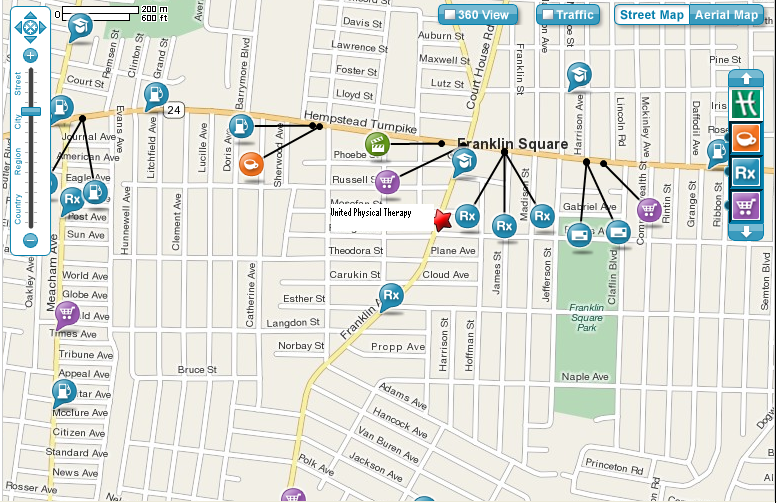The image size is (777, 503).
Task: Open the 360 View
Action: (478, 14)
